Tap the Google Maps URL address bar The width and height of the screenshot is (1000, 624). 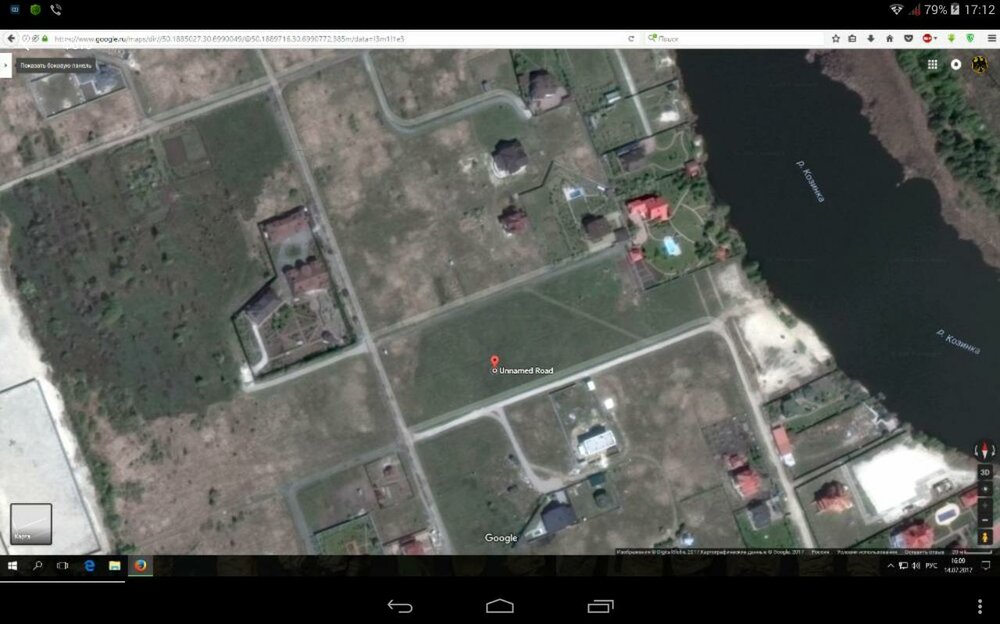(300, 38)
